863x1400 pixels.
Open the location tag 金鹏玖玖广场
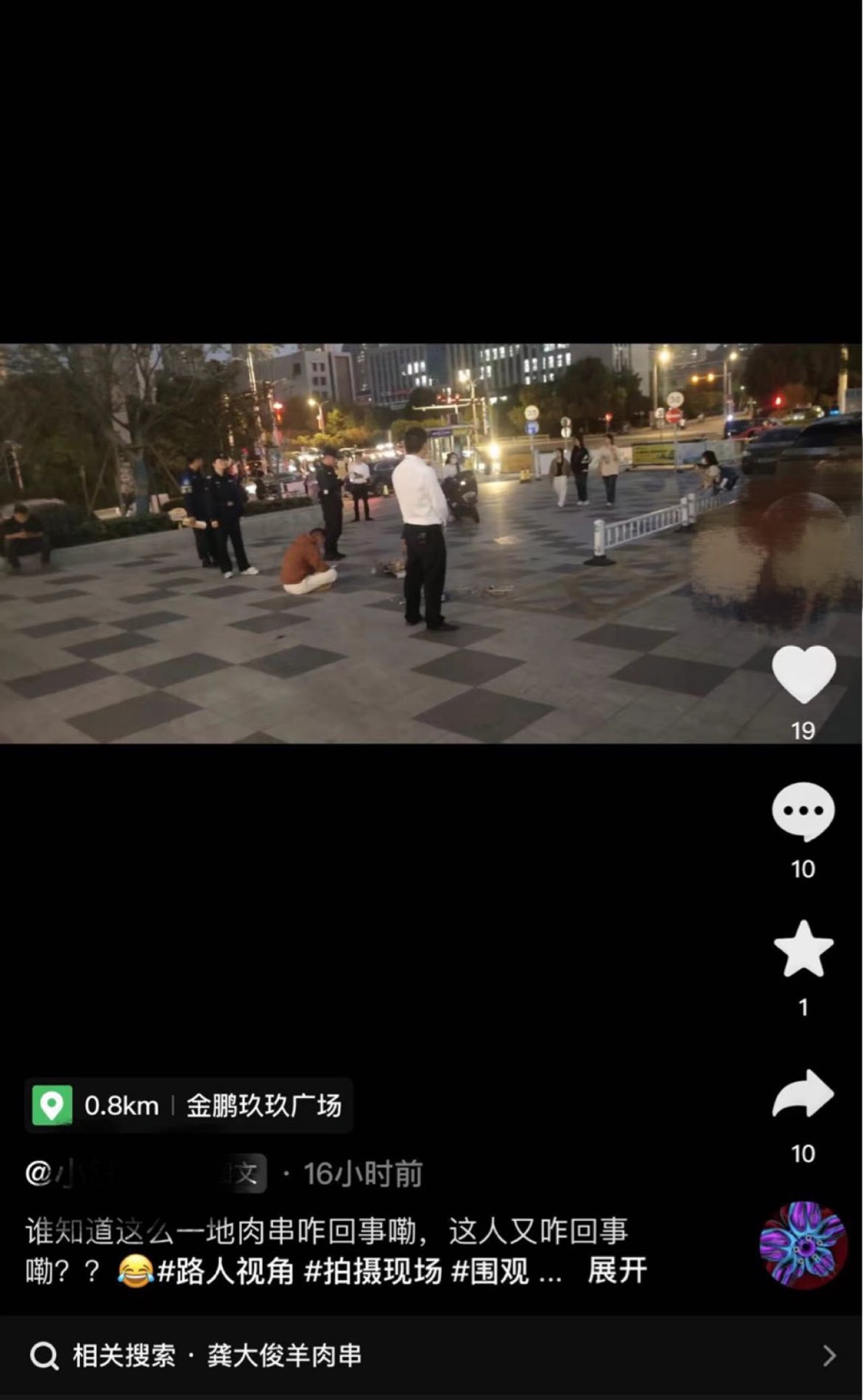(189, 1105)
